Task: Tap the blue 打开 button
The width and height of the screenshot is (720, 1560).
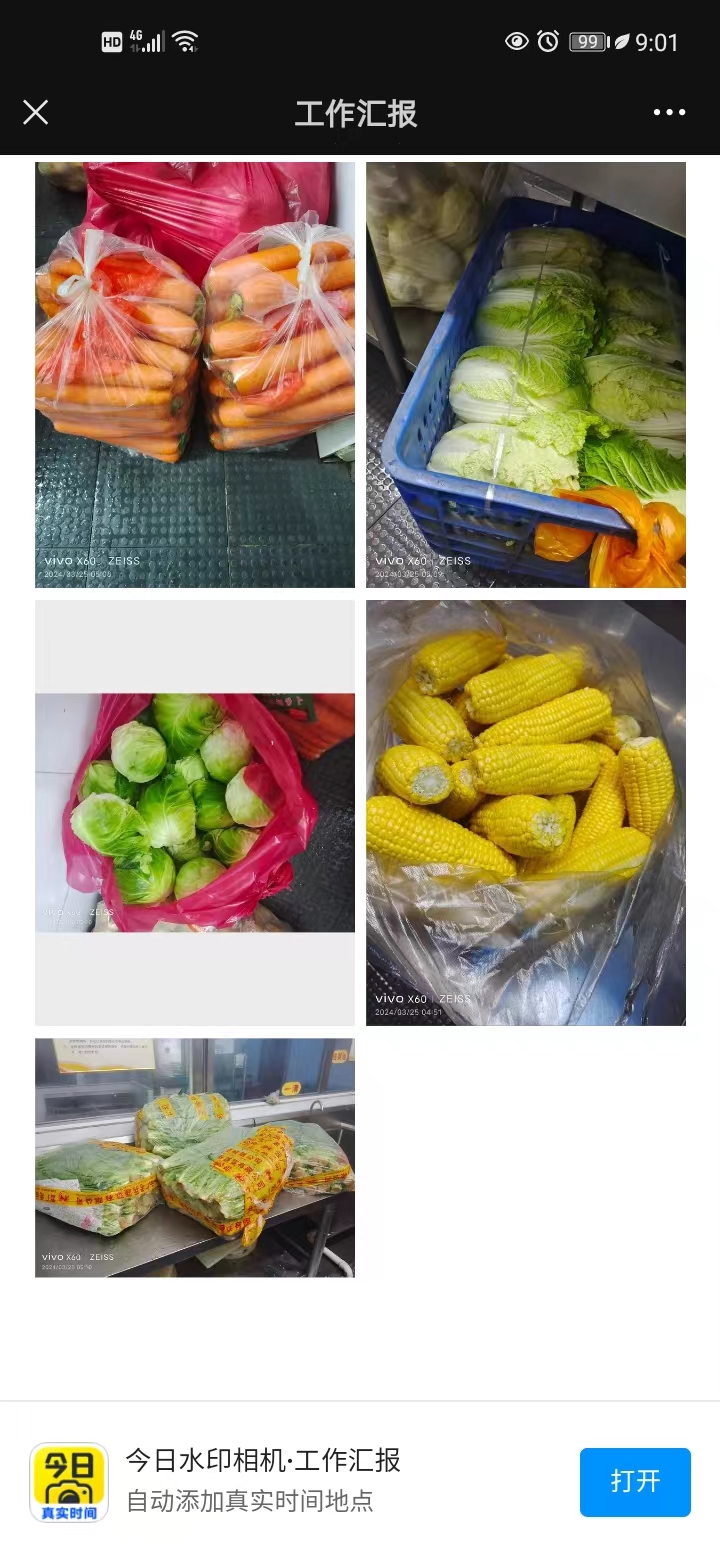Action: [634, 1481]
